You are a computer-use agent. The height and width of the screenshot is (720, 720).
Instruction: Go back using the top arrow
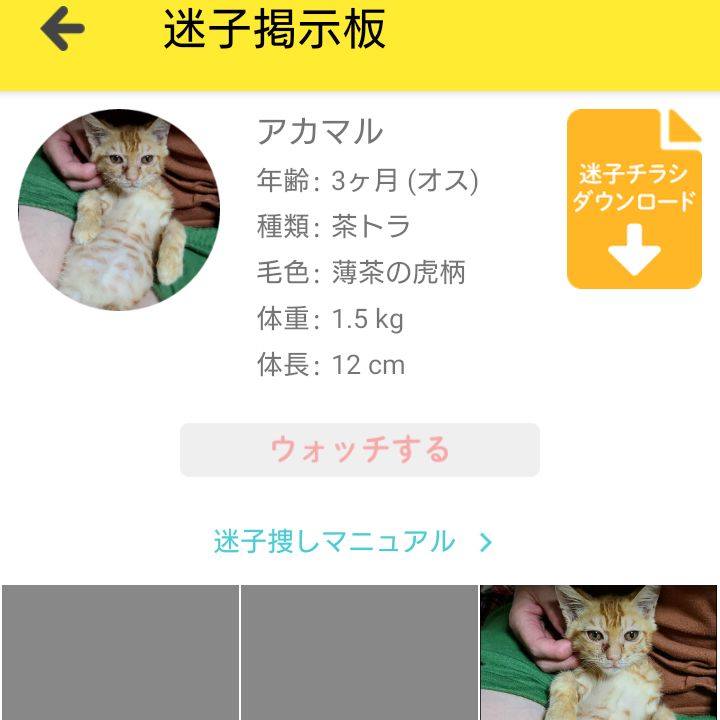click(x=62, y=30)
